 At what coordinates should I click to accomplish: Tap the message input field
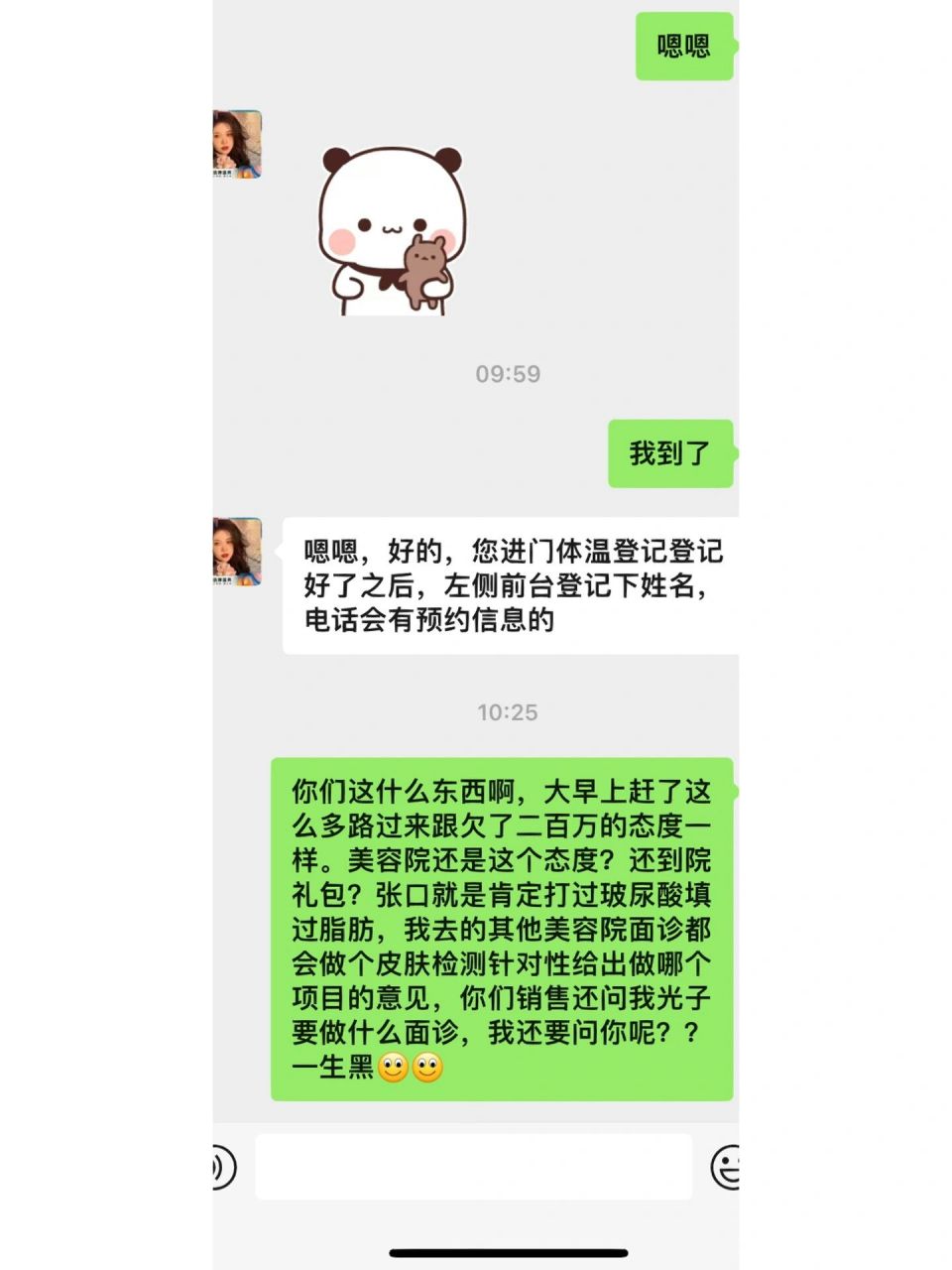(x=474, y=1168)
